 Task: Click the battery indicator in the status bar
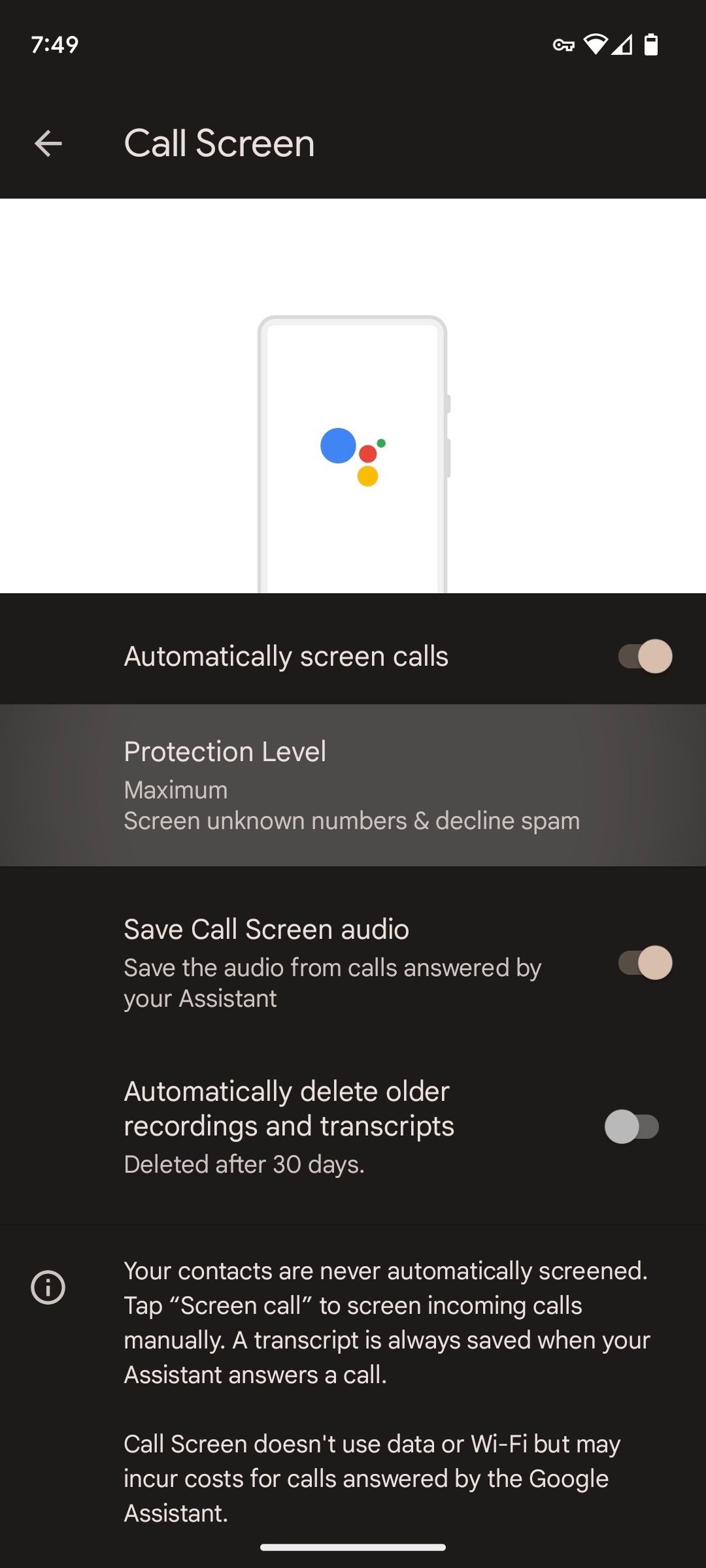[651, 45]
